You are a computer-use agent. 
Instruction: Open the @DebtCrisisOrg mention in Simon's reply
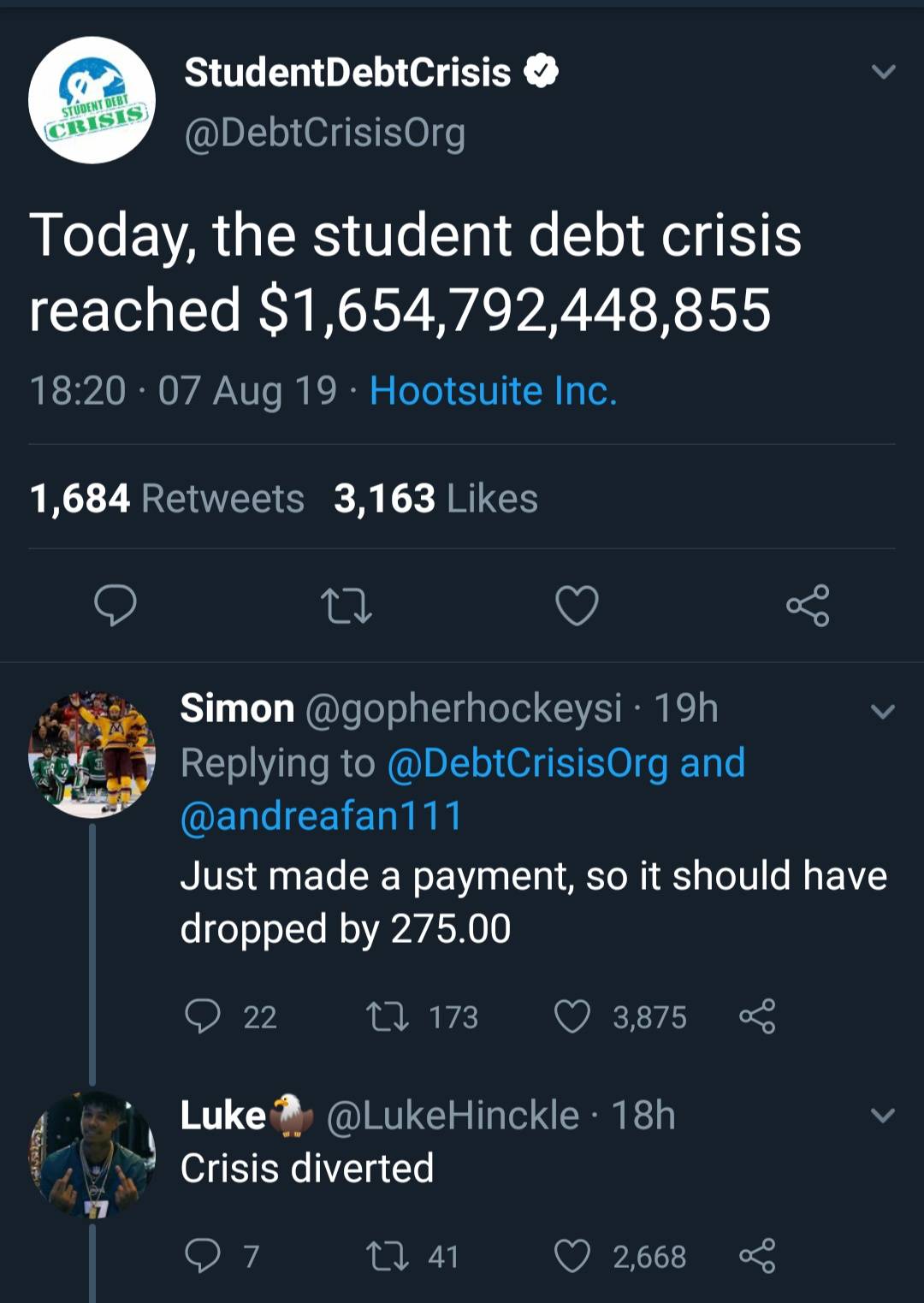click(x=527, y=763)
